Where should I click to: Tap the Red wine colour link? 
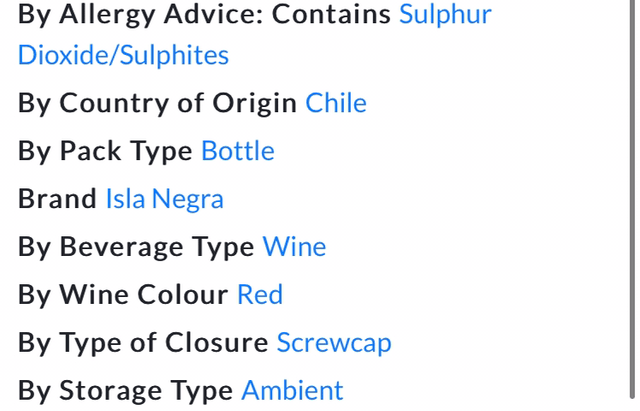pyautogui.click(x=260, y=295)
